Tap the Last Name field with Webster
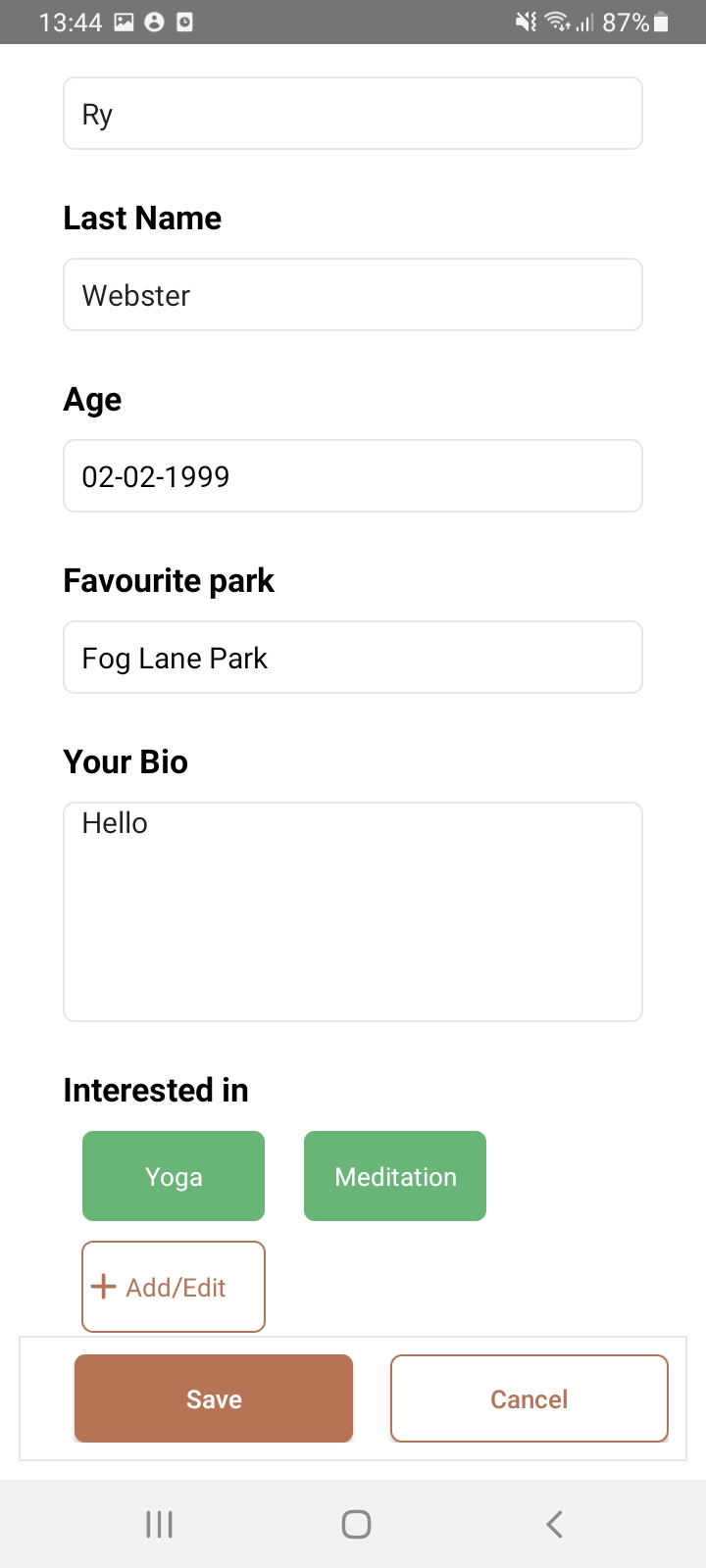706x1568 pixels. [x=353, y=295]
